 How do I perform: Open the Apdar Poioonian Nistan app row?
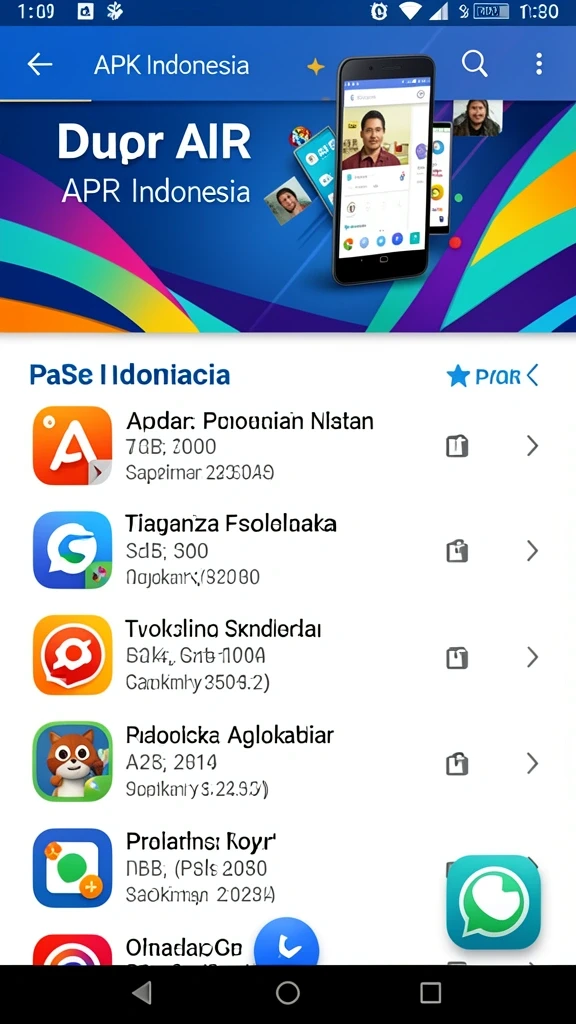point(288,446)
